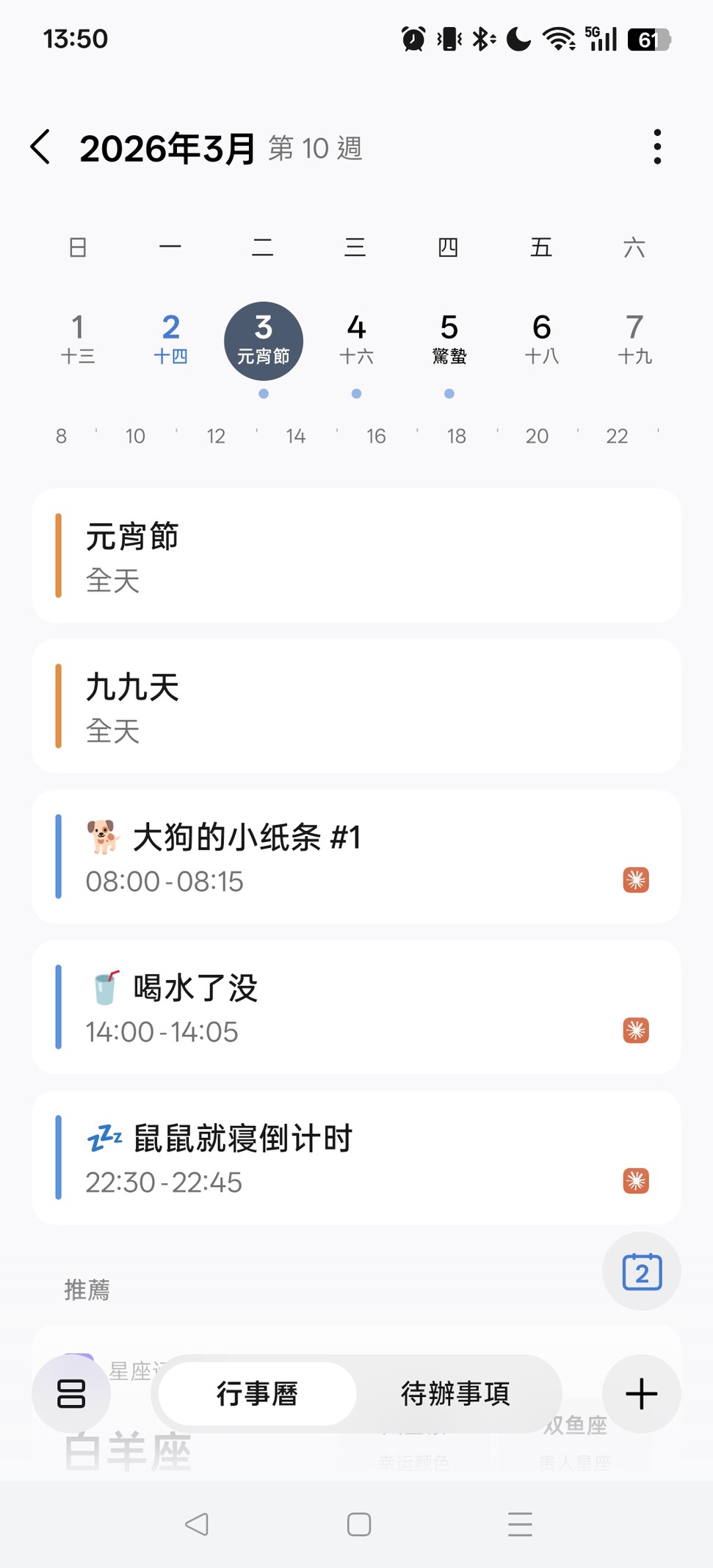Select Thursday March 5 (驚蟄)
The width and height of the screenshot is (713, 1568).
point(449,339)
